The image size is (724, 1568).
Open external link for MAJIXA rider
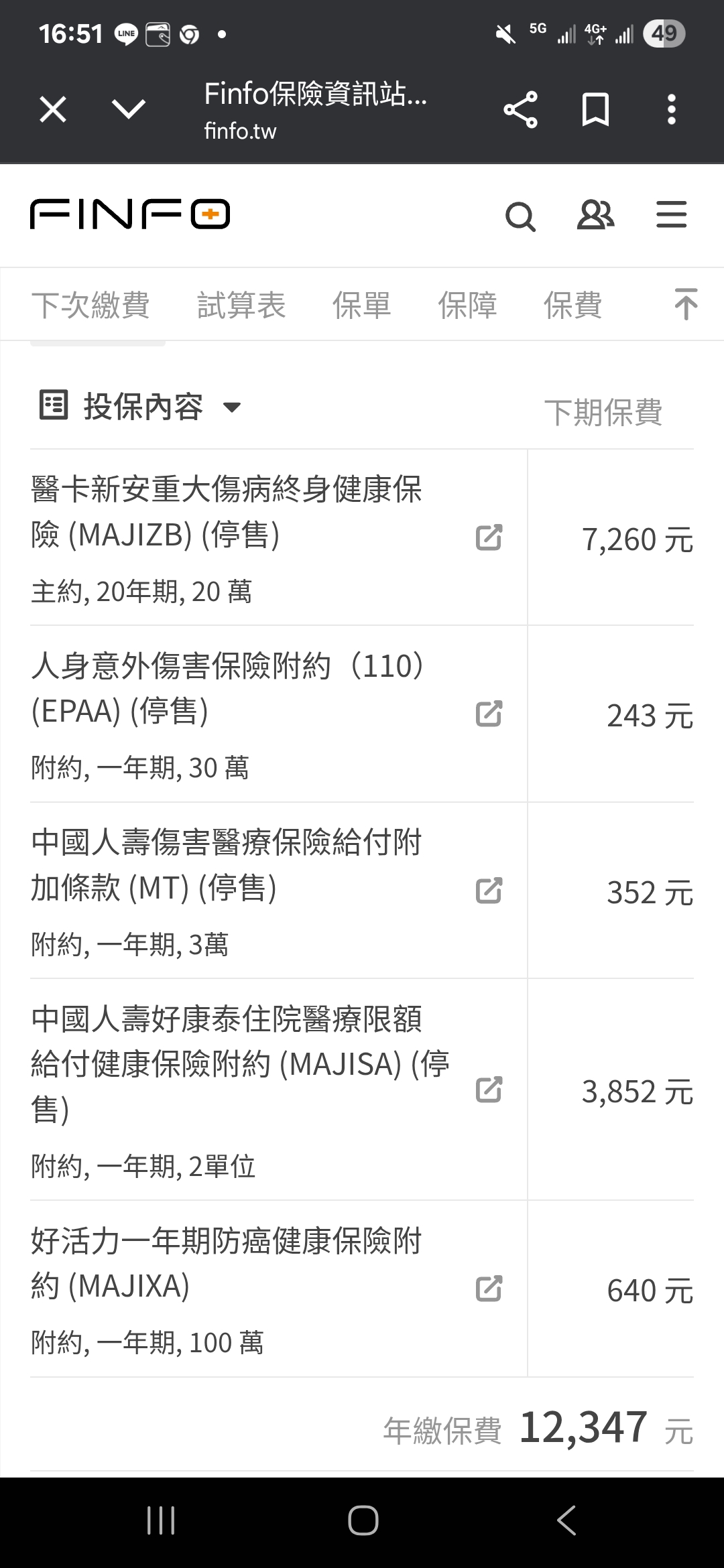(489, 1289)
